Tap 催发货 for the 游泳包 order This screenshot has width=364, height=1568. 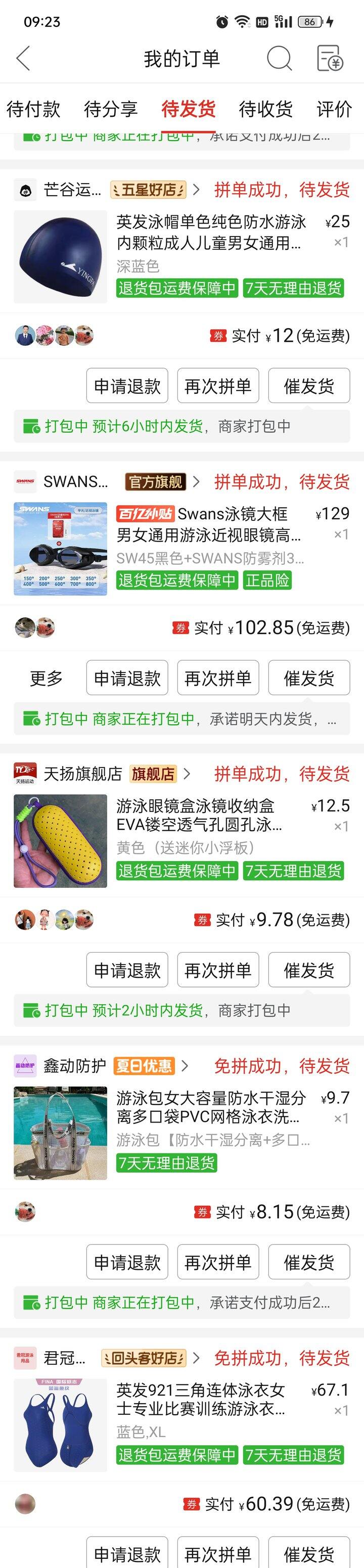pyautogui.click(x=308, y=1262)
